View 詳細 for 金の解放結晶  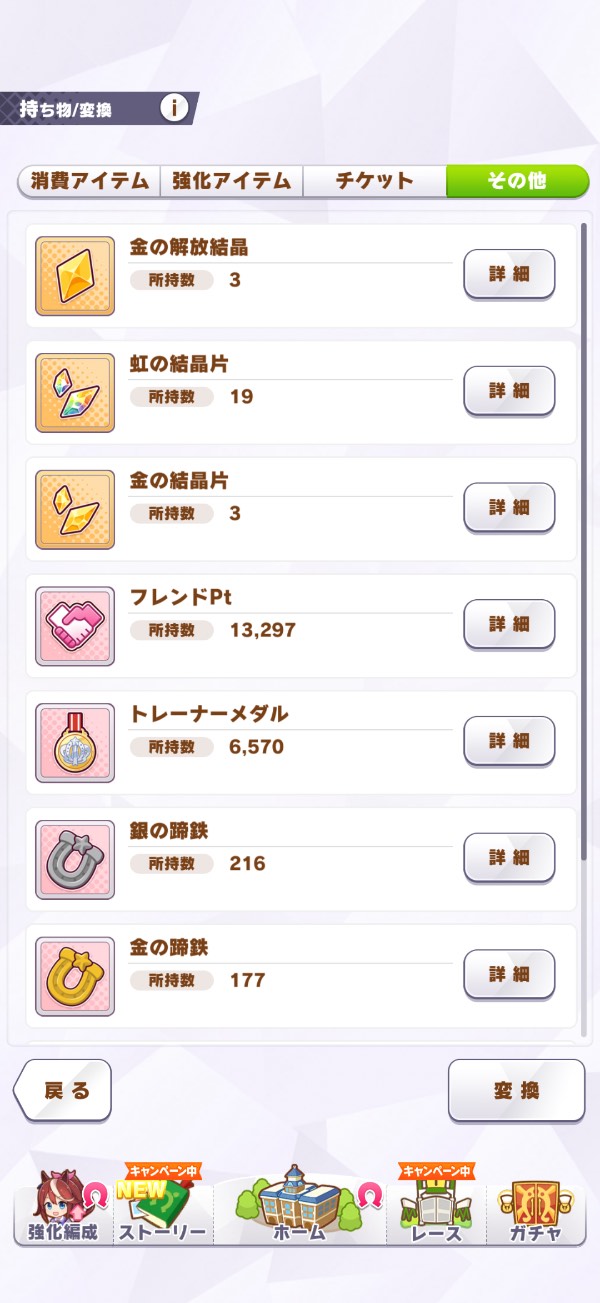[509, 274]
